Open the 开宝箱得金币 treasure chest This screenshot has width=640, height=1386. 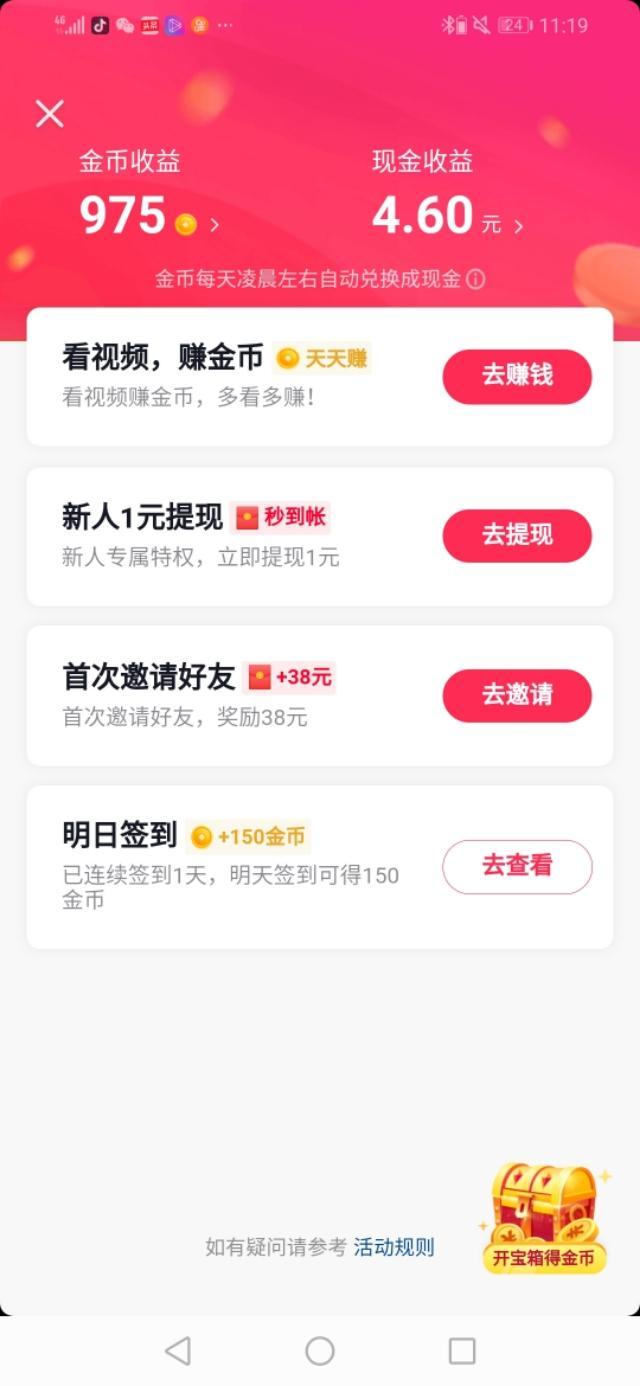[x=543, y=1219]
